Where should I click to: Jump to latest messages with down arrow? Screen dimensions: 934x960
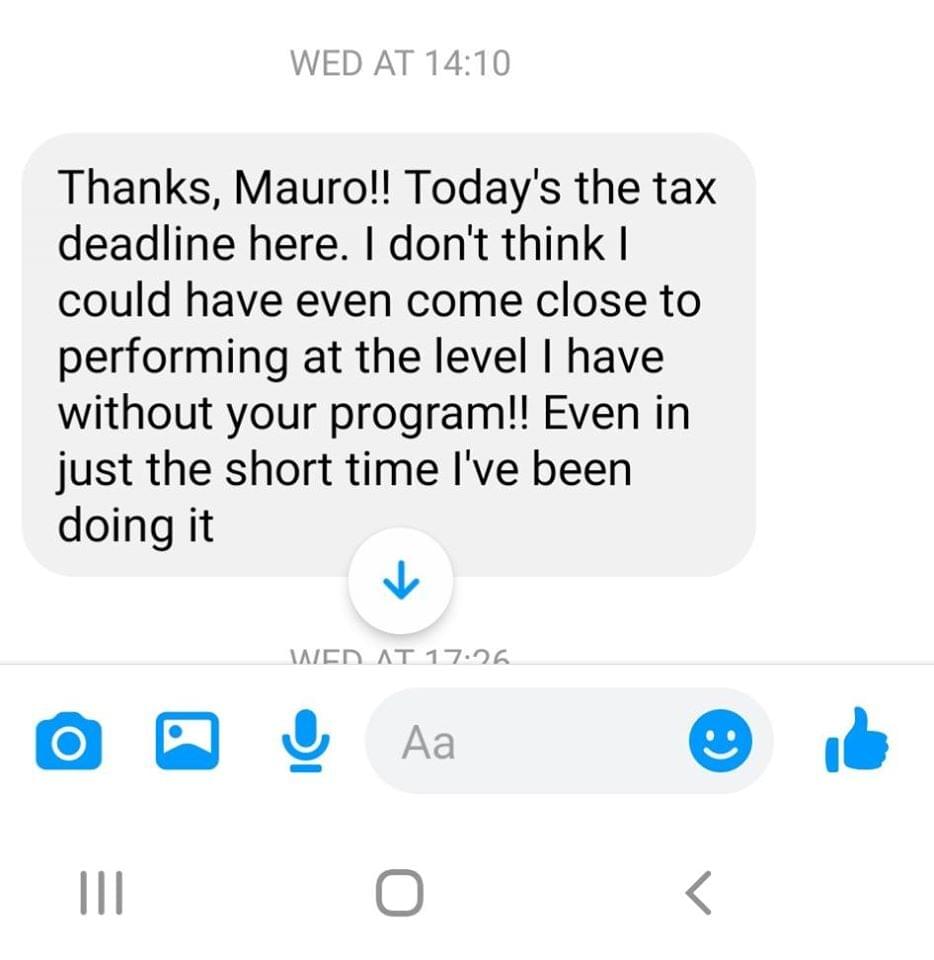coord(400,581)
